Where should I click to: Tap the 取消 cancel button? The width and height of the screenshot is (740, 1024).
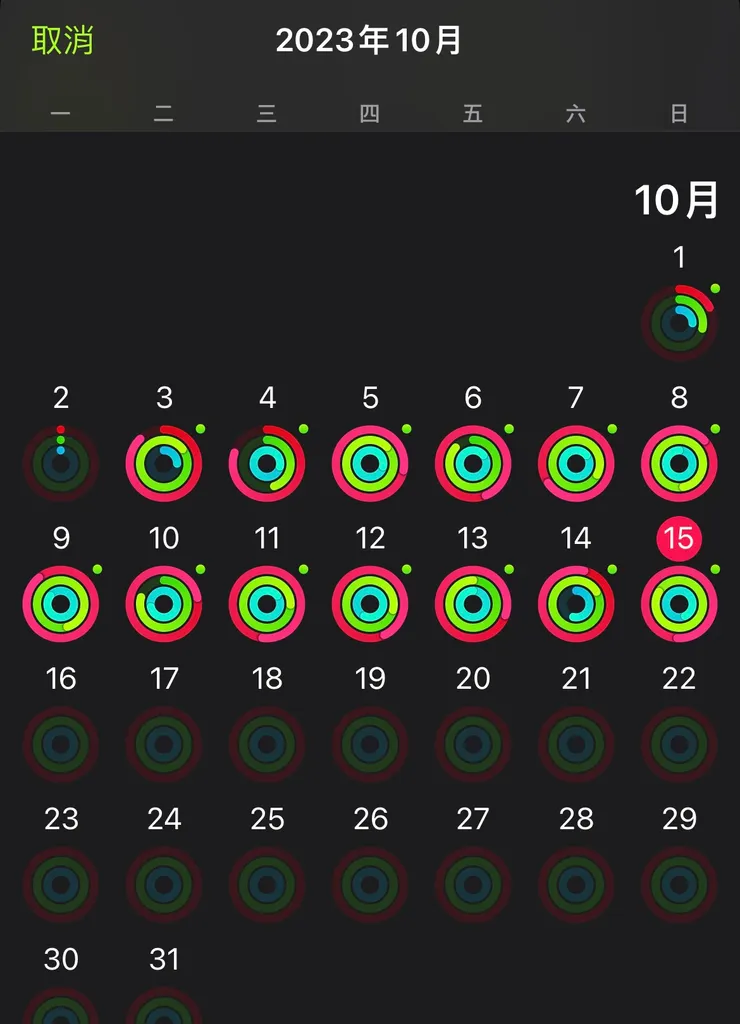pyautogui.click(x=62, y=40)
